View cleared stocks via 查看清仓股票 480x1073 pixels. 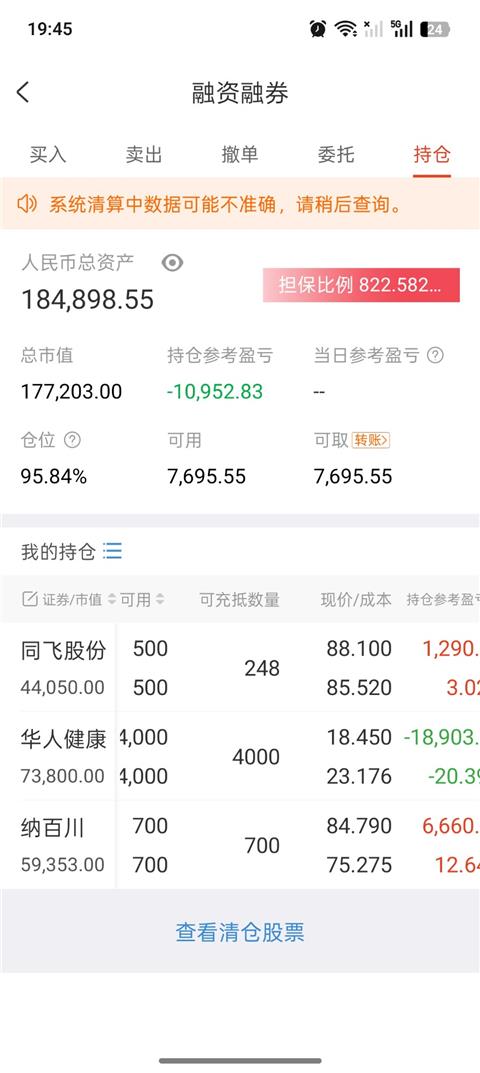pyautogui.click(x=240, y=932)
